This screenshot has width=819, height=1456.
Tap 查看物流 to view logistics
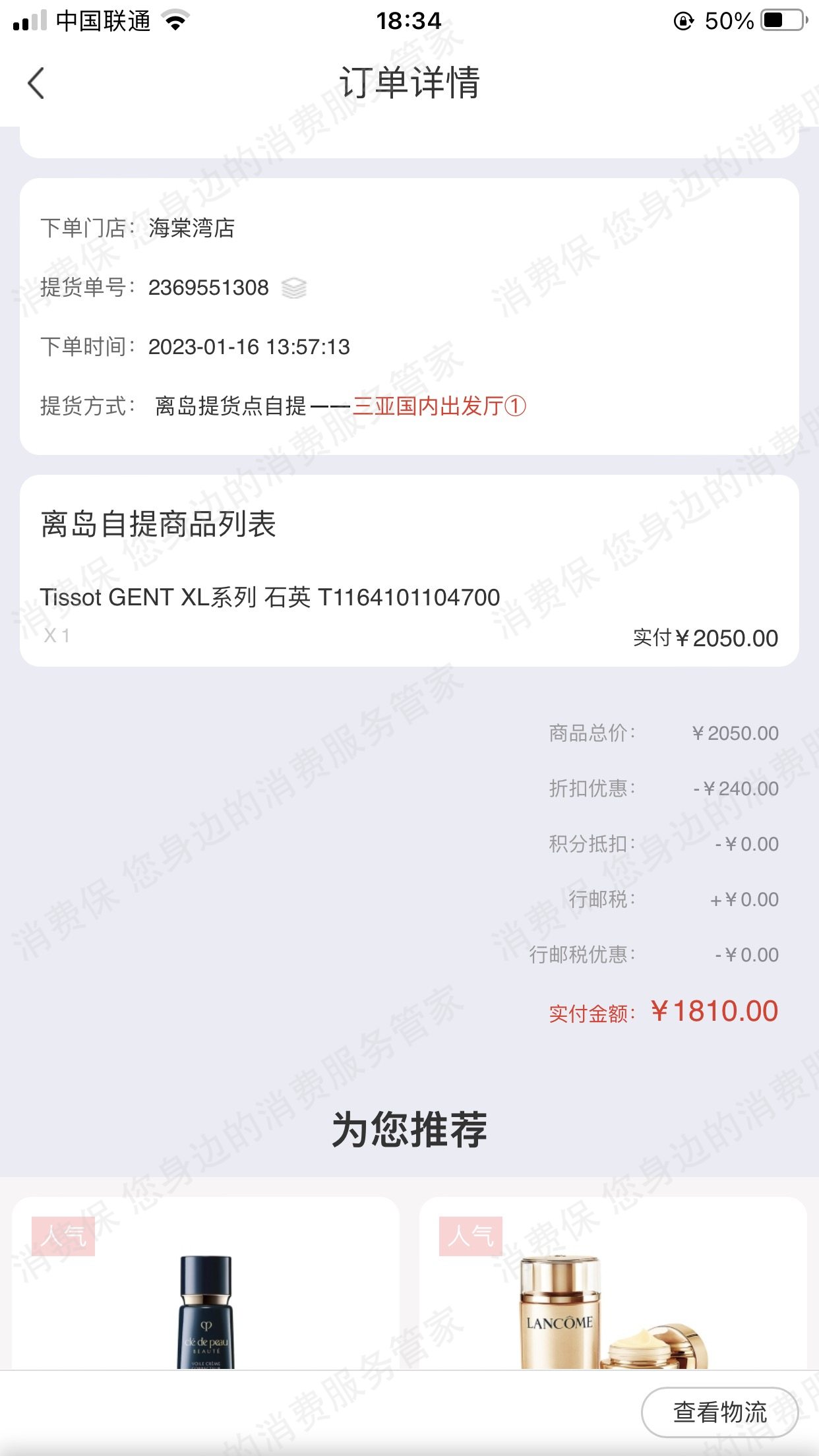(719, 1412)
